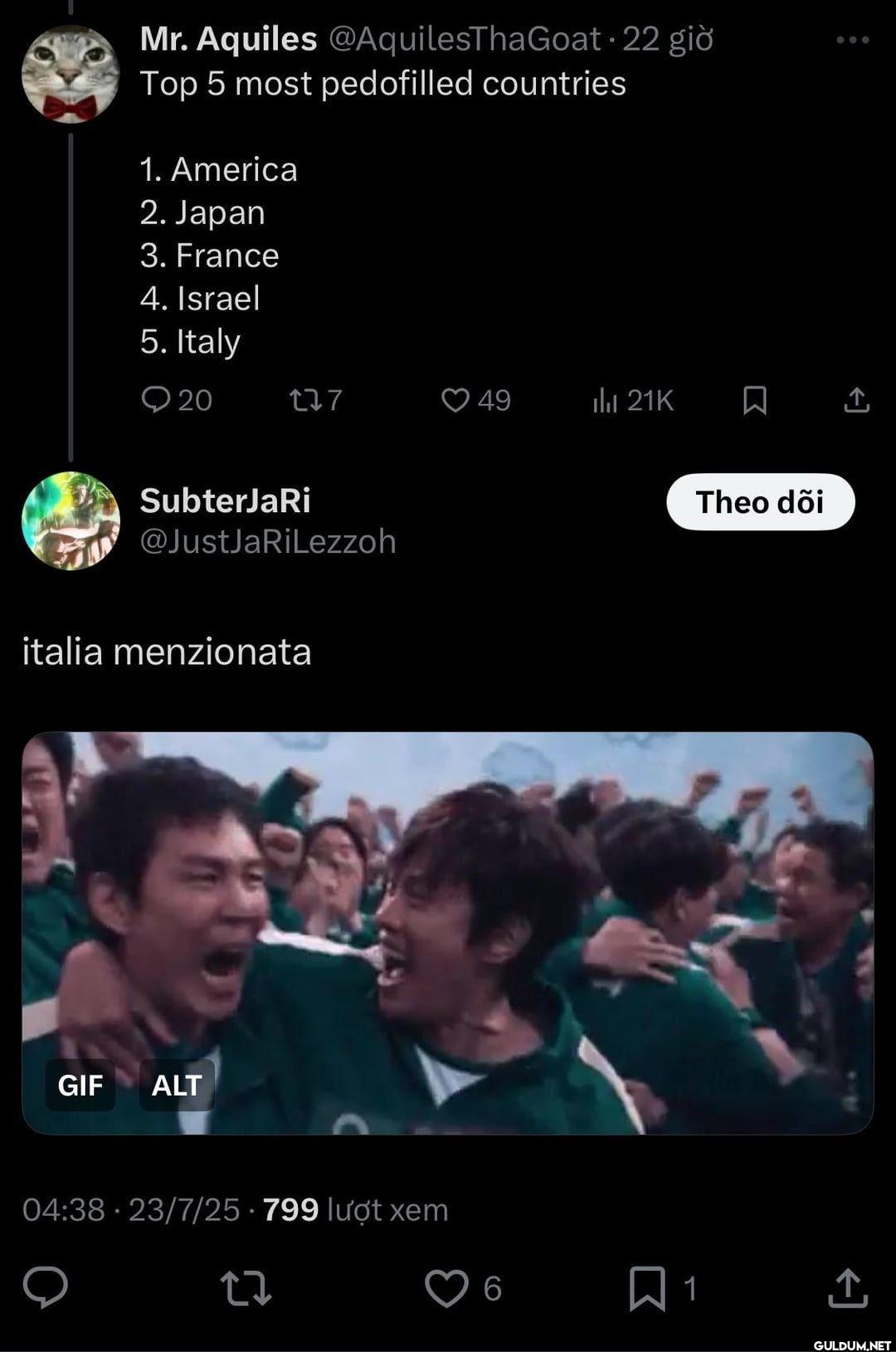Bookmark Mr. Aquiles' tweet
The height and width of the screenshot is (1352, 896).
coord(754,401)
